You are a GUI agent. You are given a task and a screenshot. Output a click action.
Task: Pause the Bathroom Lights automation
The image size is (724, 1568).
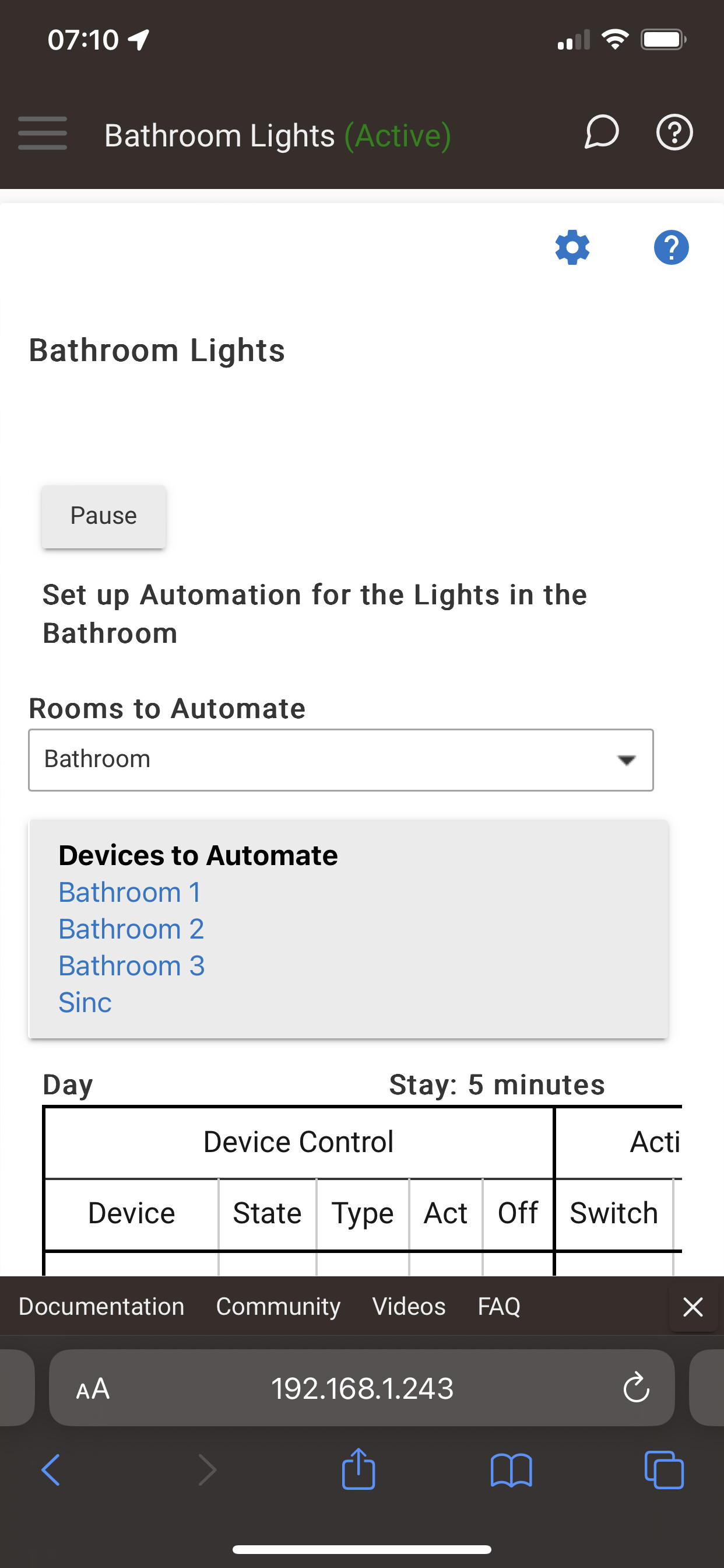(103, 516)
